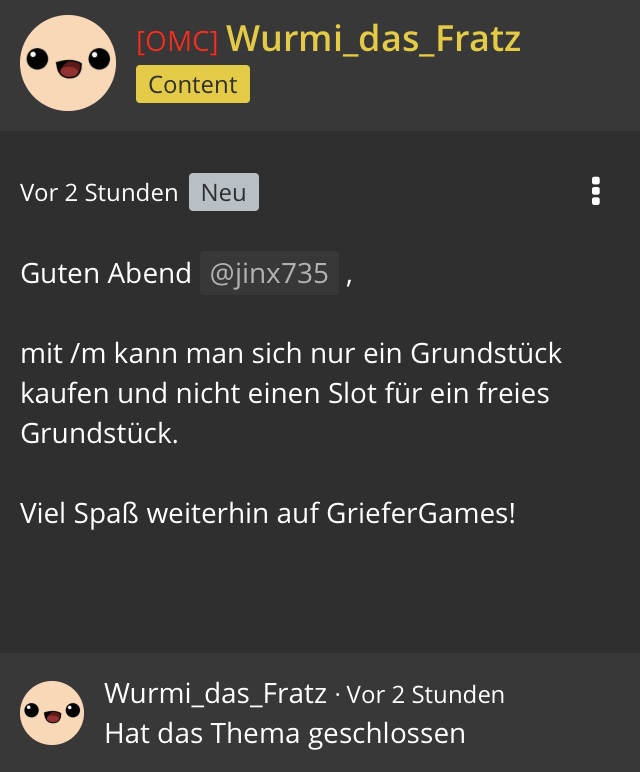Open the @jinx735 mention
The image size is (640, 772).
click(269, 273)
